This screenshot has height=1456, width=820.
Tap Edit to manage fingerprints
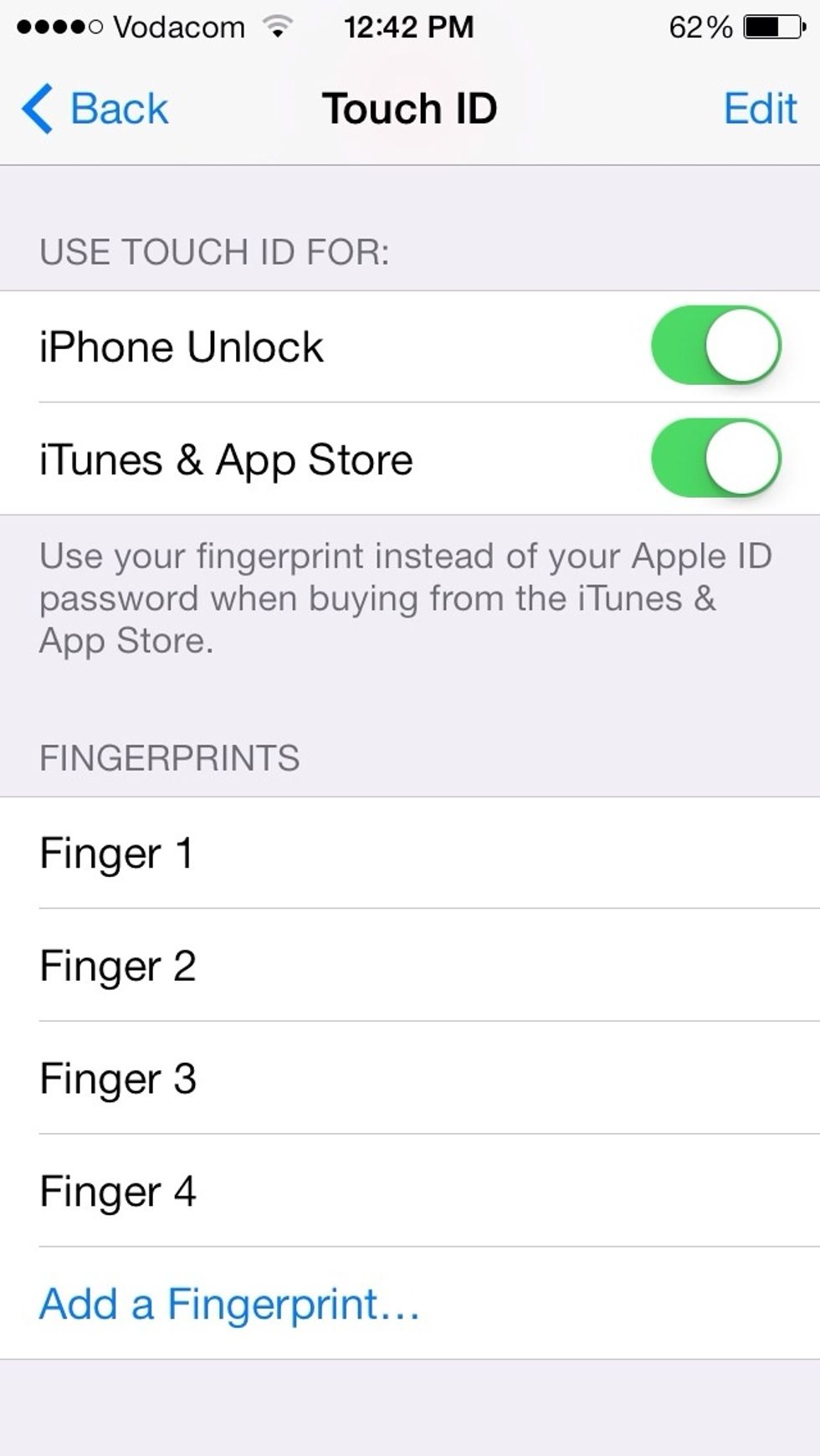760,109
